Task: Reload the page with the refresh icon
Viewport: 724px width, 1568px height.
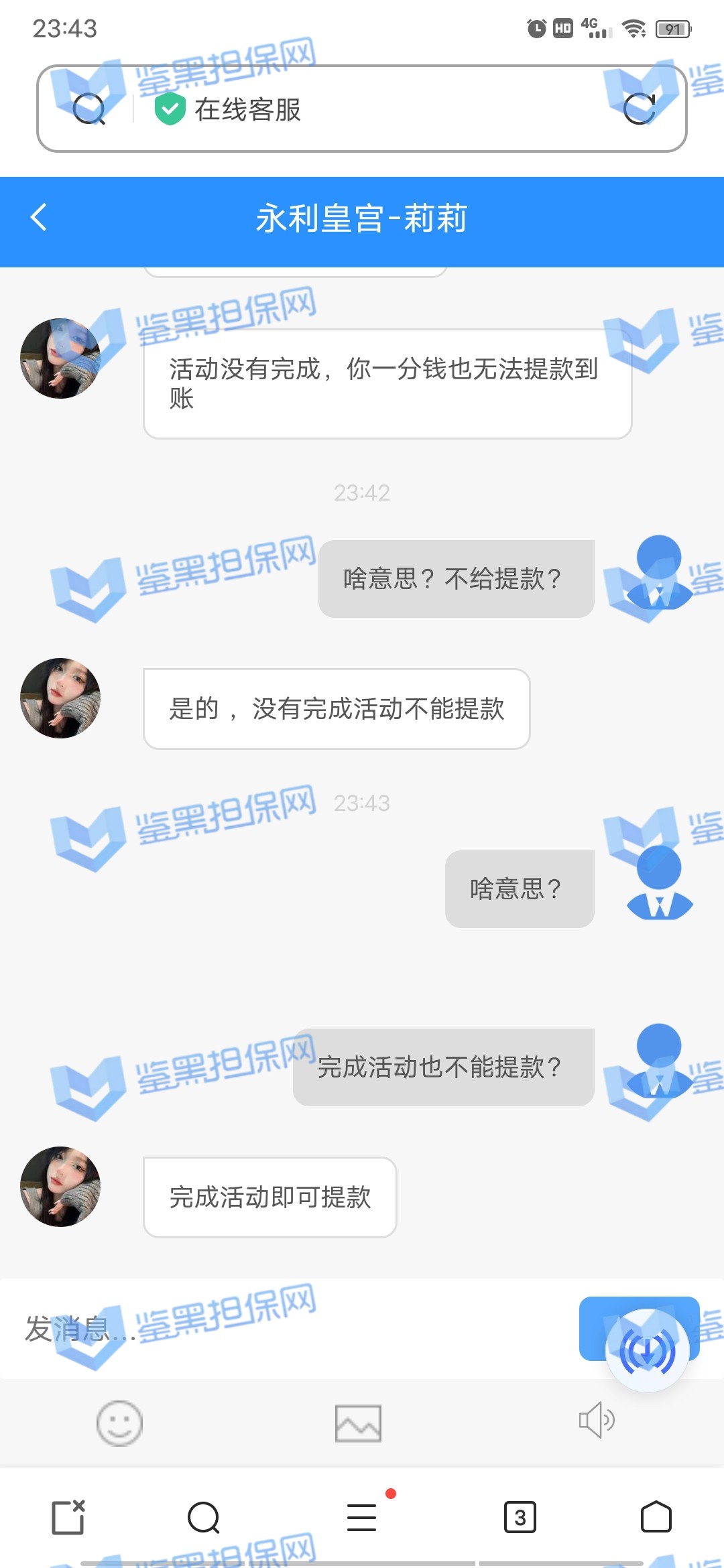Action: pos(639,109)
